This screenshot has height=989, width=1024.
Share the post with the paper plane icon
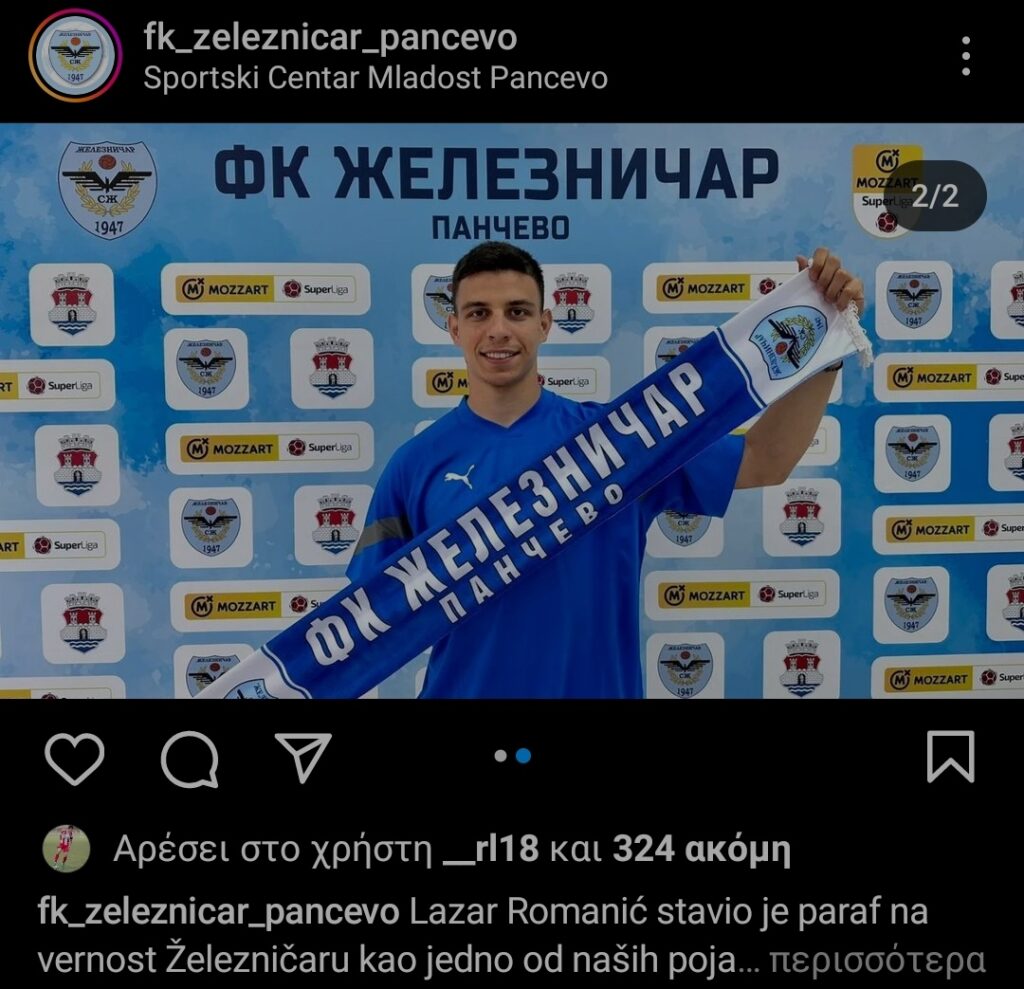click(x=303, y=757)
